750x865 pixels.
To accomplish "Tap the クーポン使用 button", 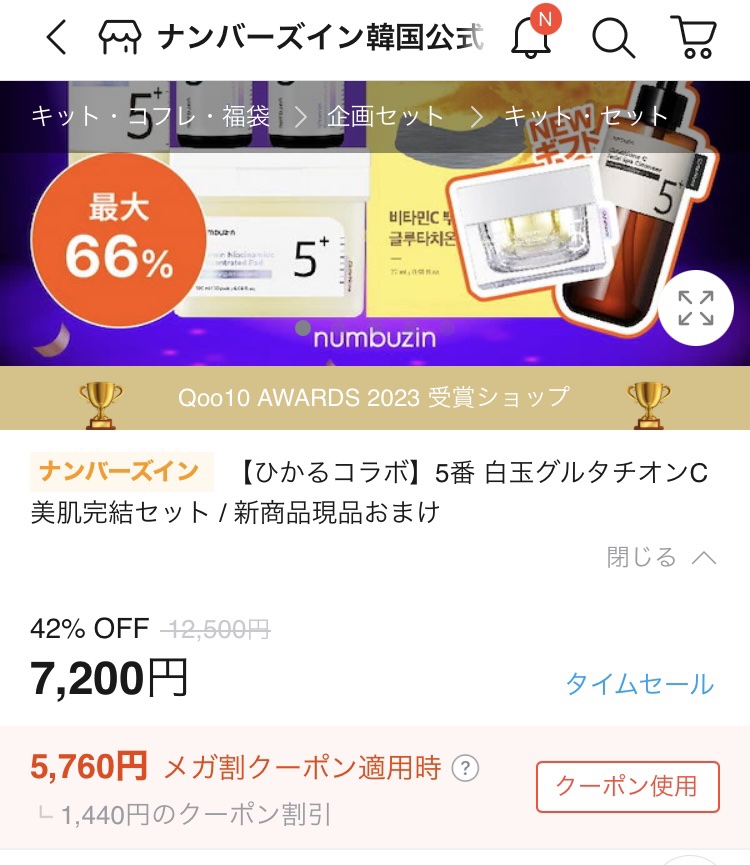I will point(628,787).
